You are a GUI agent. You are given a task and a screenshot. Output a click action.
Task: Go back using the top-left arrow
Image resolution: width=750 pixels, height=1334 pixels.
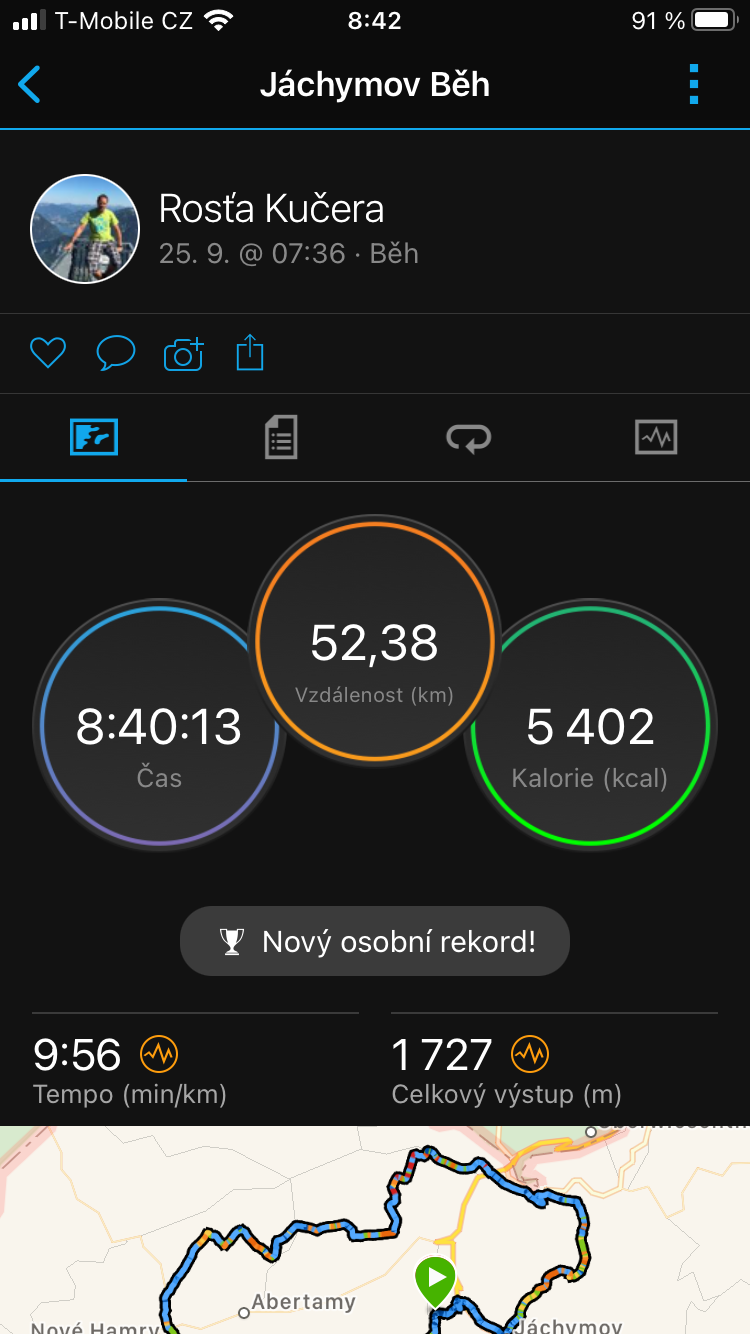coord(30,85)
